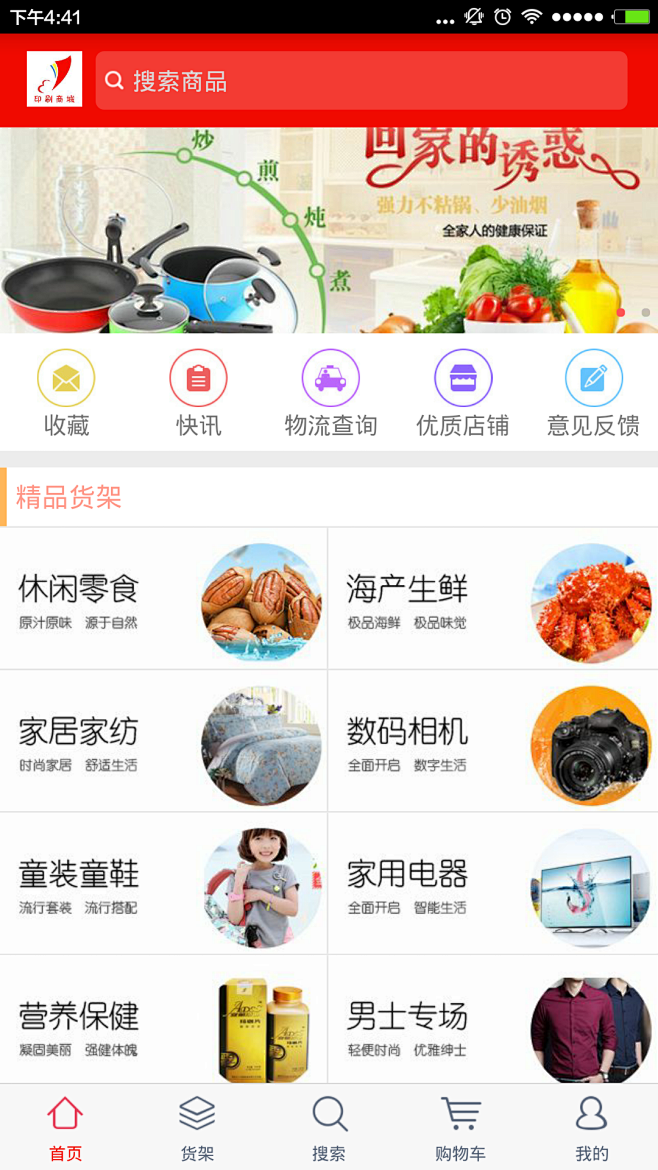Viewport: 658px width, 1170px height.
Task: Select the 数码相机 category card
Action: 493,741
